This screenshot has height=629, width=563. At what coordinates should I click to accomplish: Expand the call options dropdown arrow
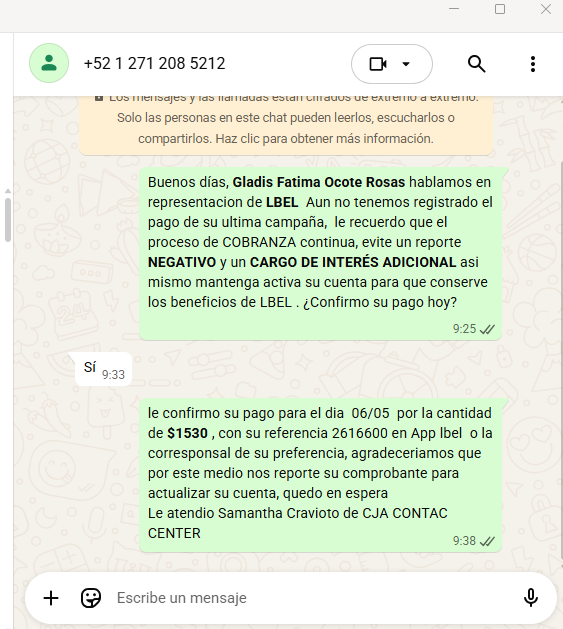click(x=406, y=64)
